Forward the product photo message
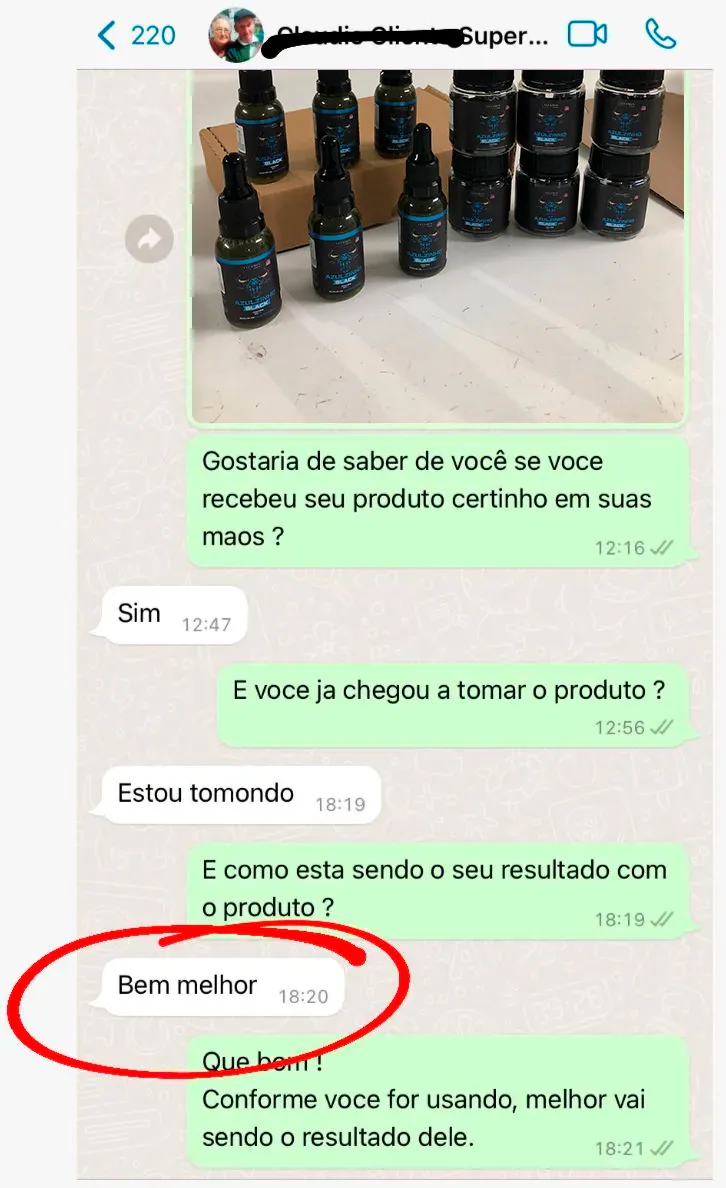The image size is (726, 1188). tap(149, 239)
